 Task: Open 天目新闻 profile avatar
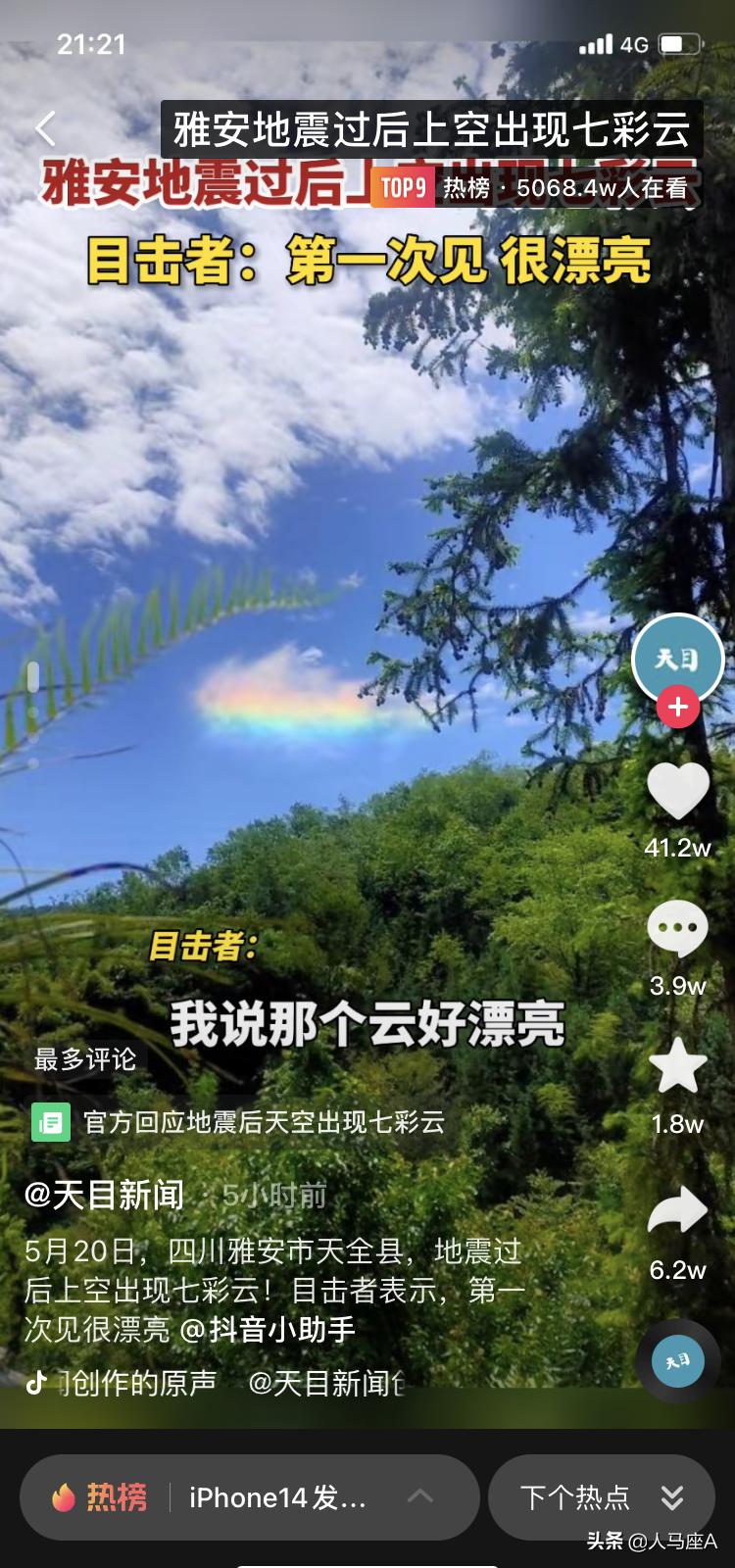coord(677,658)
